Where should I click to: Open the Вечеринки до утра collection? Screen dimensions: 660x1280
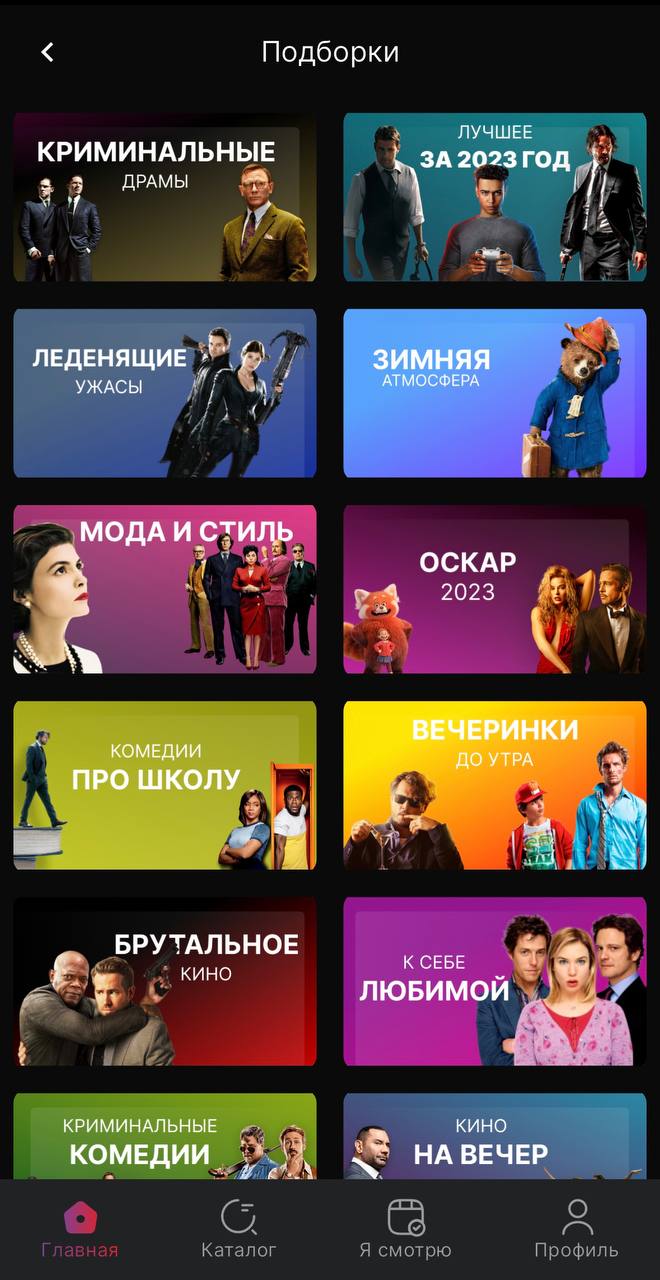494,785
